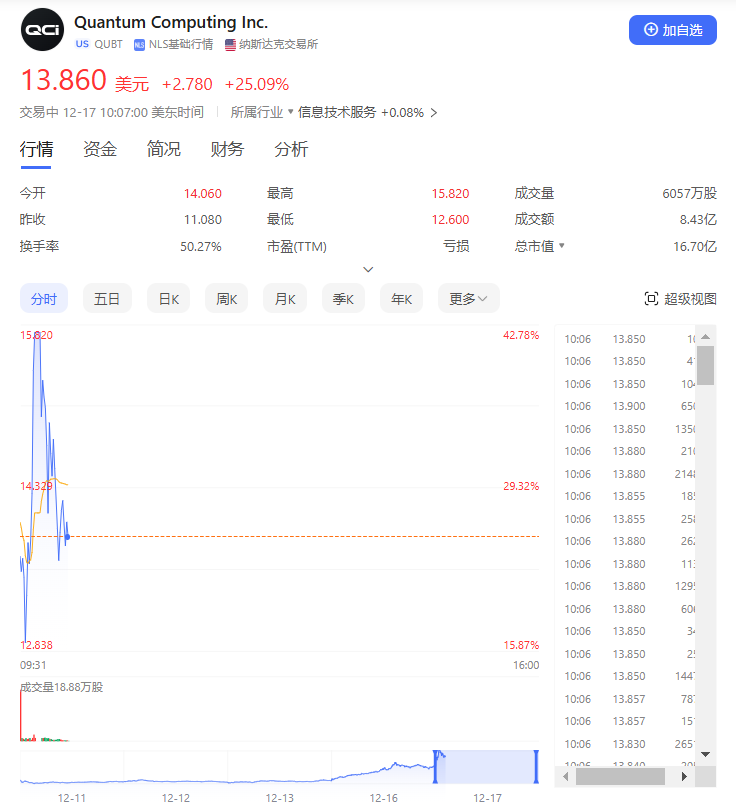Switch chart to 日K
Image resolution: width=736 pixels, height=804 pixels.
[169, 299]
